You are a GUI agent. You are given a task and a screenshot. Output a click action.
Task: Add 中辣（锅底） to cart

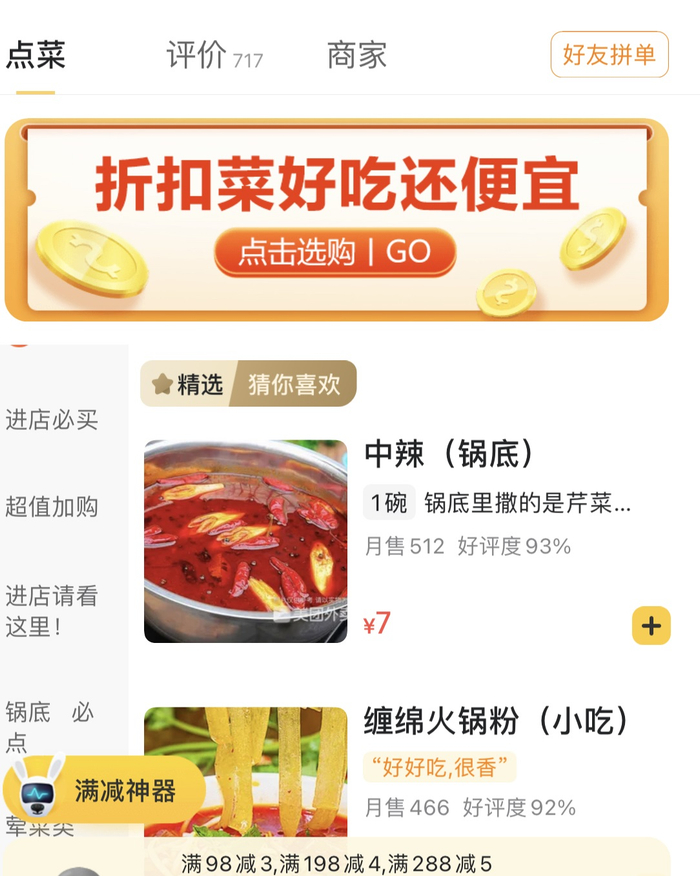[x=651, y=626]
